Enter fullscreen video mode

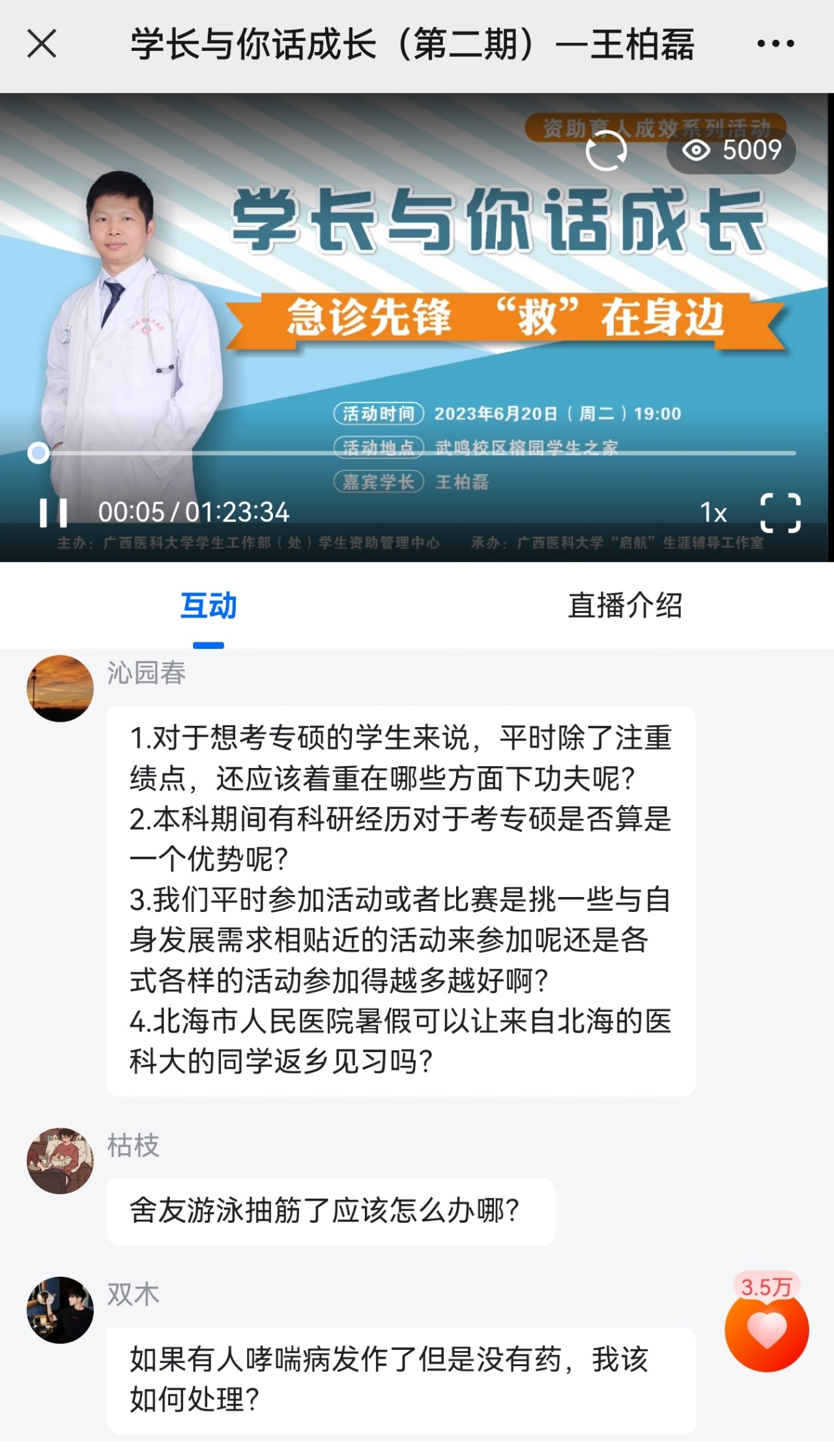click(x=781, y=513)
